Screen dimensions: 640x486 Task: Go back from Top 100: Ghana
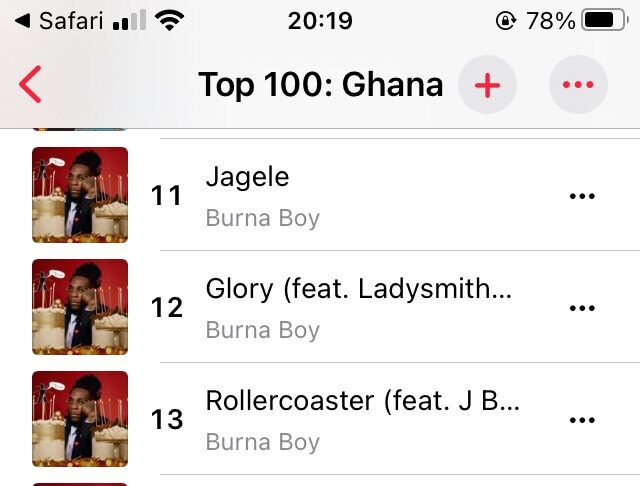31,85
